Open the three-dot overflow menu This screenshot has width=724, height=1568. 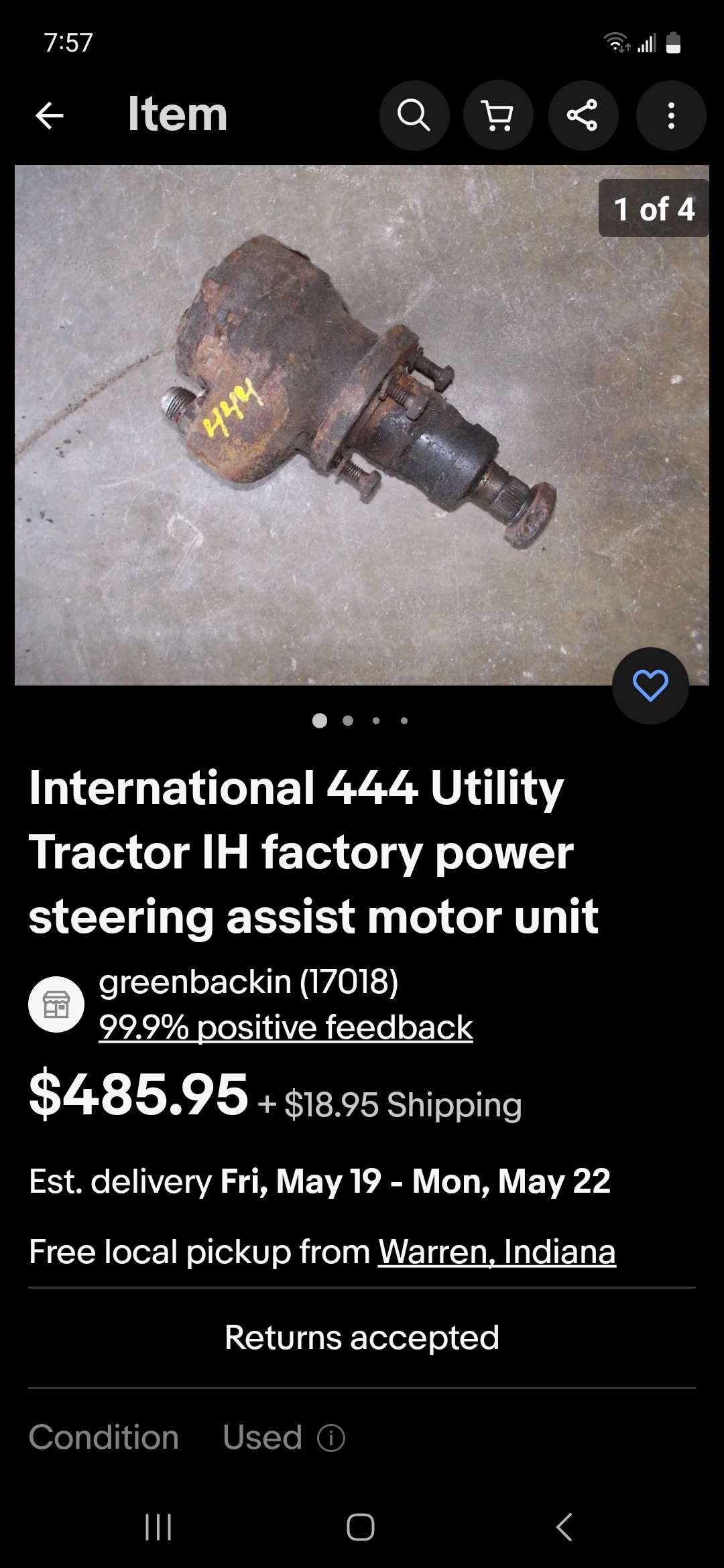pos(670,115)
